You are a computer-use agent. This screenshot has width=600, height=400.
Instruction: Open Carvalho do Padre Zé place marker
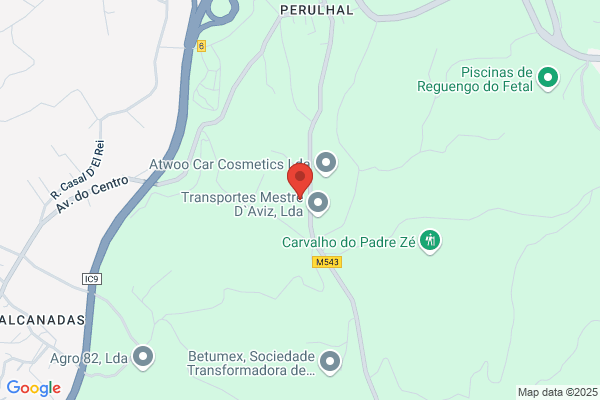click(x=430, y=242)
